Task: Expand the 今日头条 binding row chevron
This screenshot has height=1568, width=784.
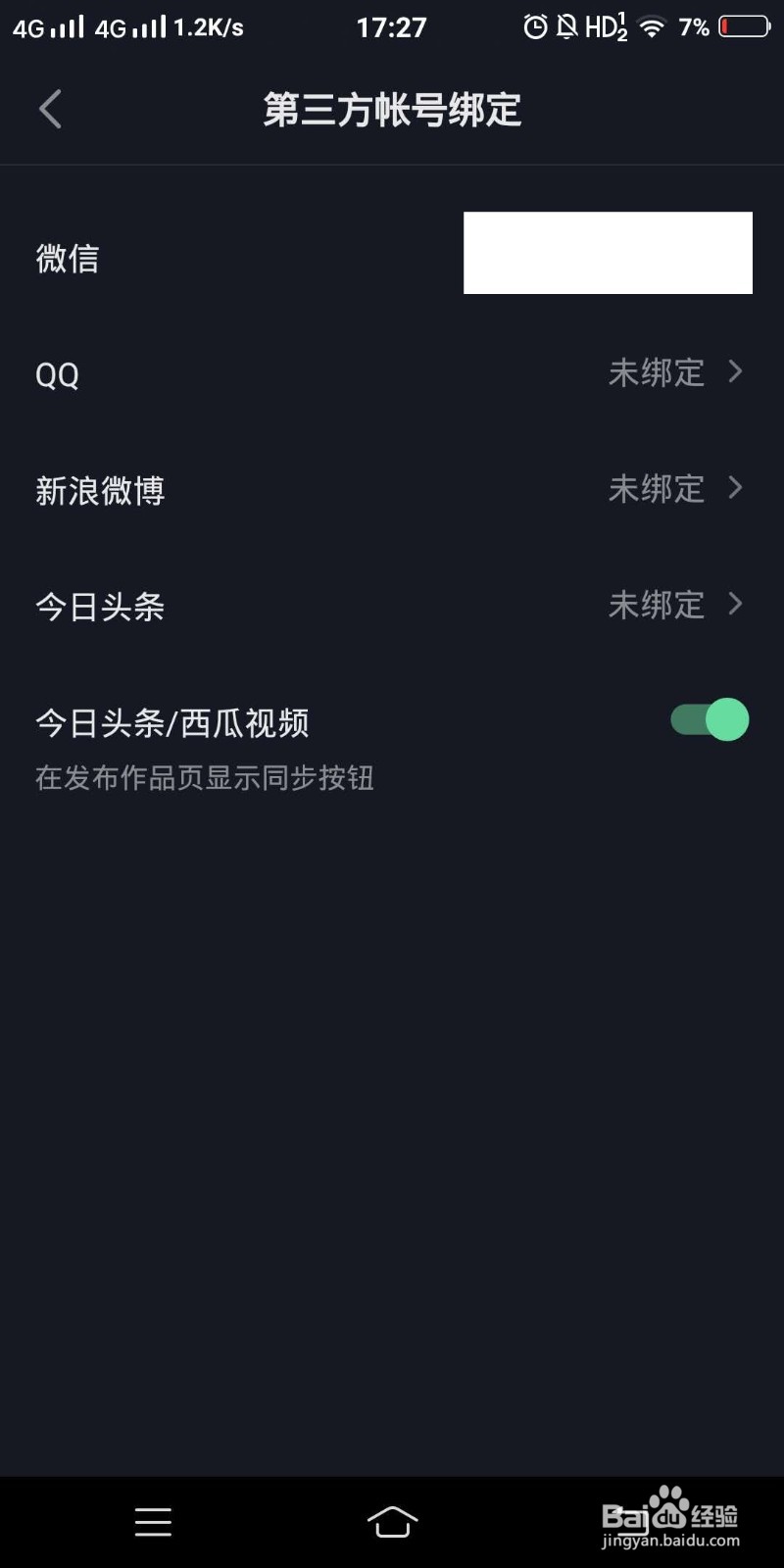Action: 734,604
